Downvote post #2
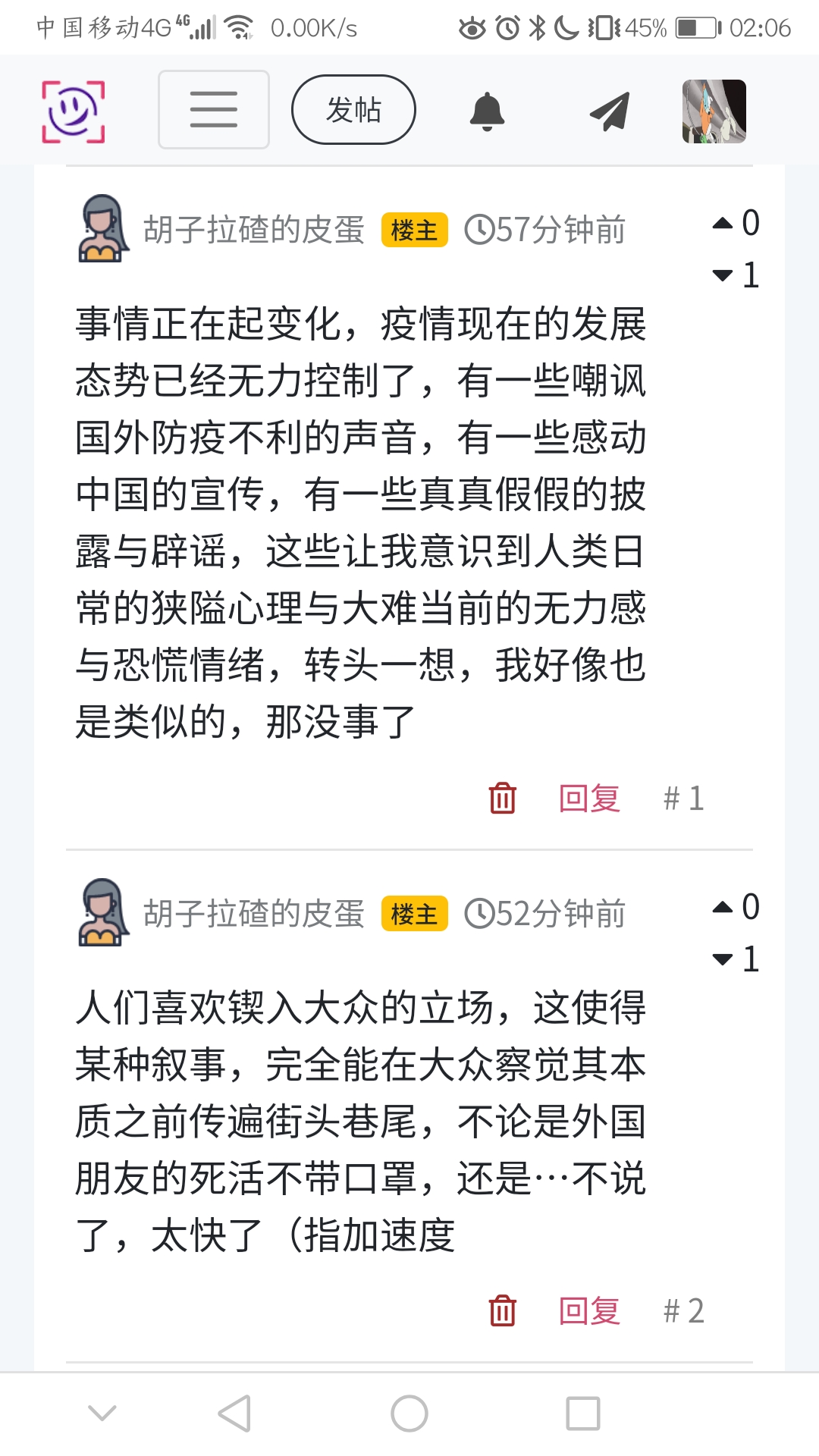 [x=723, y=959]
